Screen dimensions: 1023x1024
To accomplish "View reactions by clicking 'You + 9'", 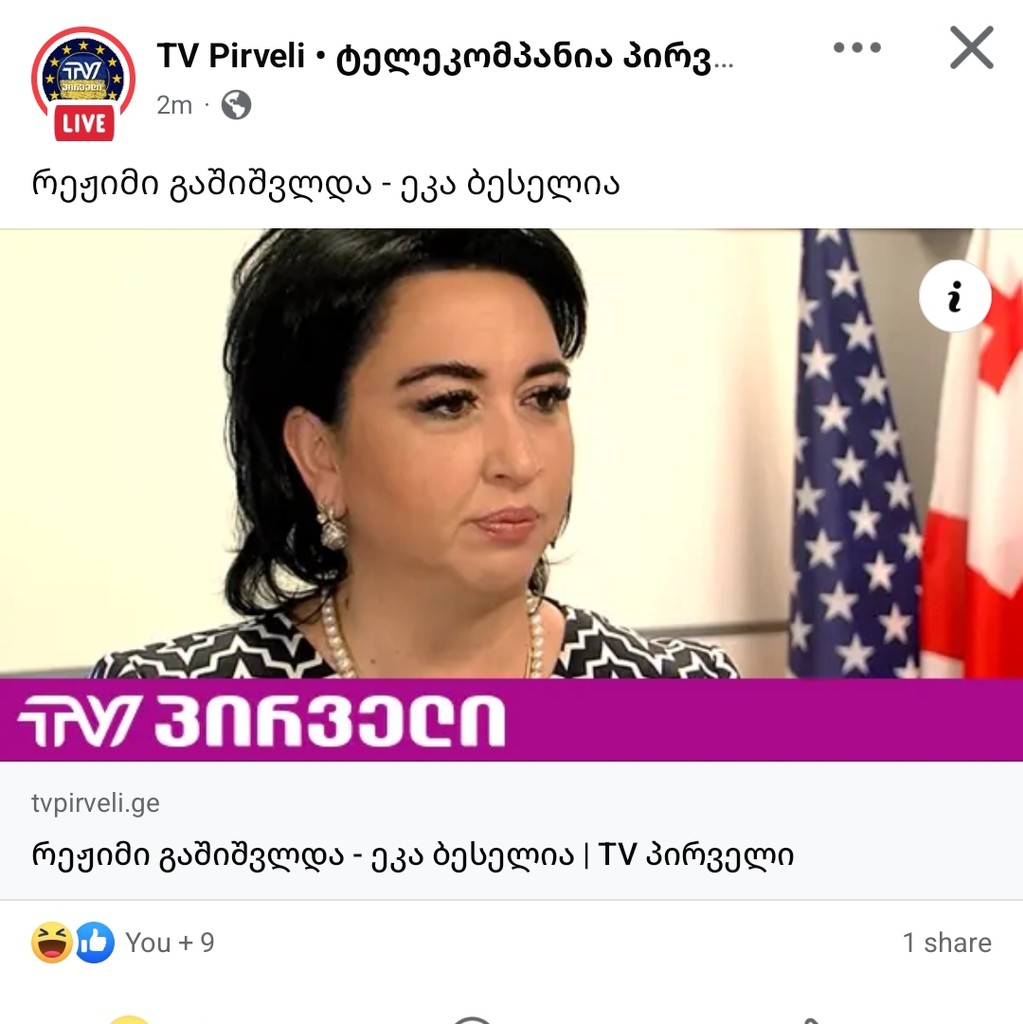I will 172,941.
